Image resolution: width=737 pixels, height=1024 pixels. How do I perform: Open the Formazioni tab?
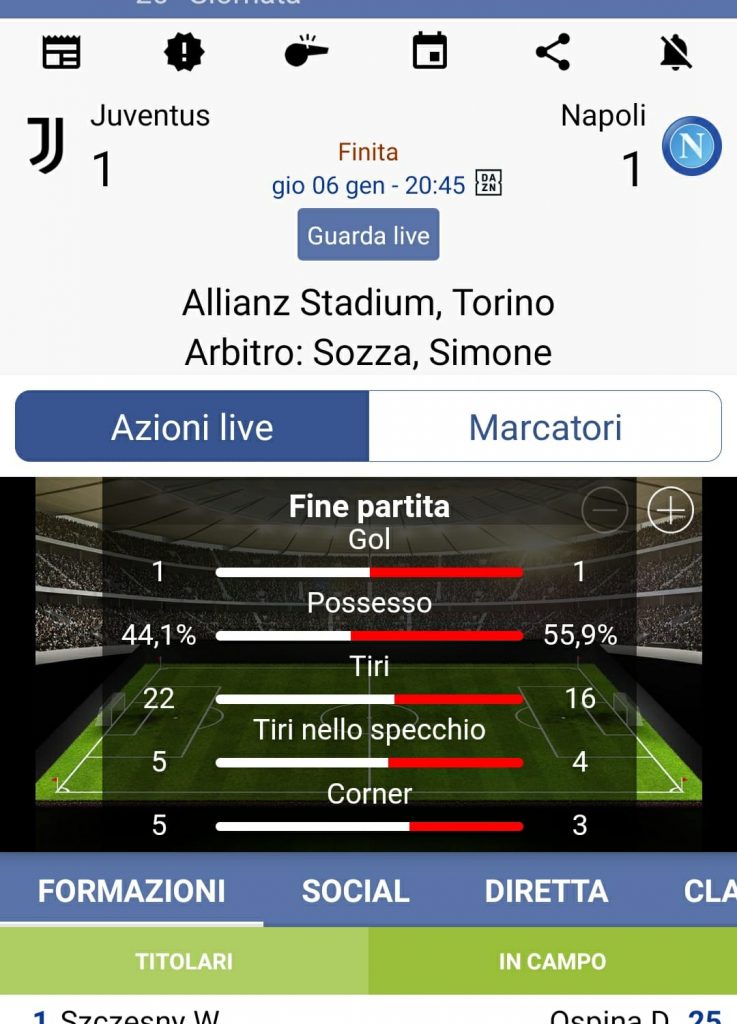[x=132, y=891]
